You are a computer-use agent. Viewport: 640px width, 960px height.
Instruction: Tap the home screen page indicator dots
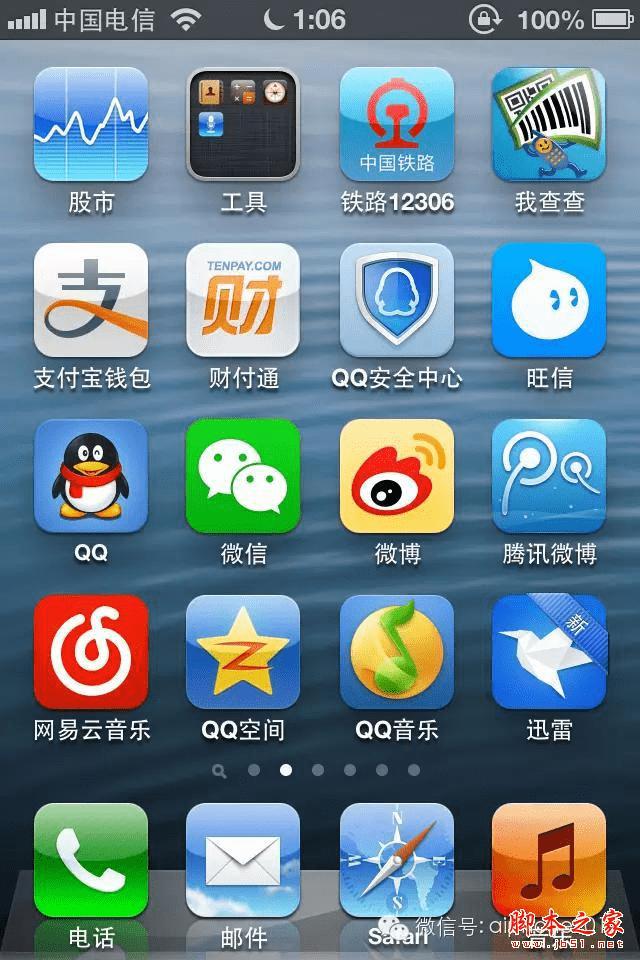318,770
